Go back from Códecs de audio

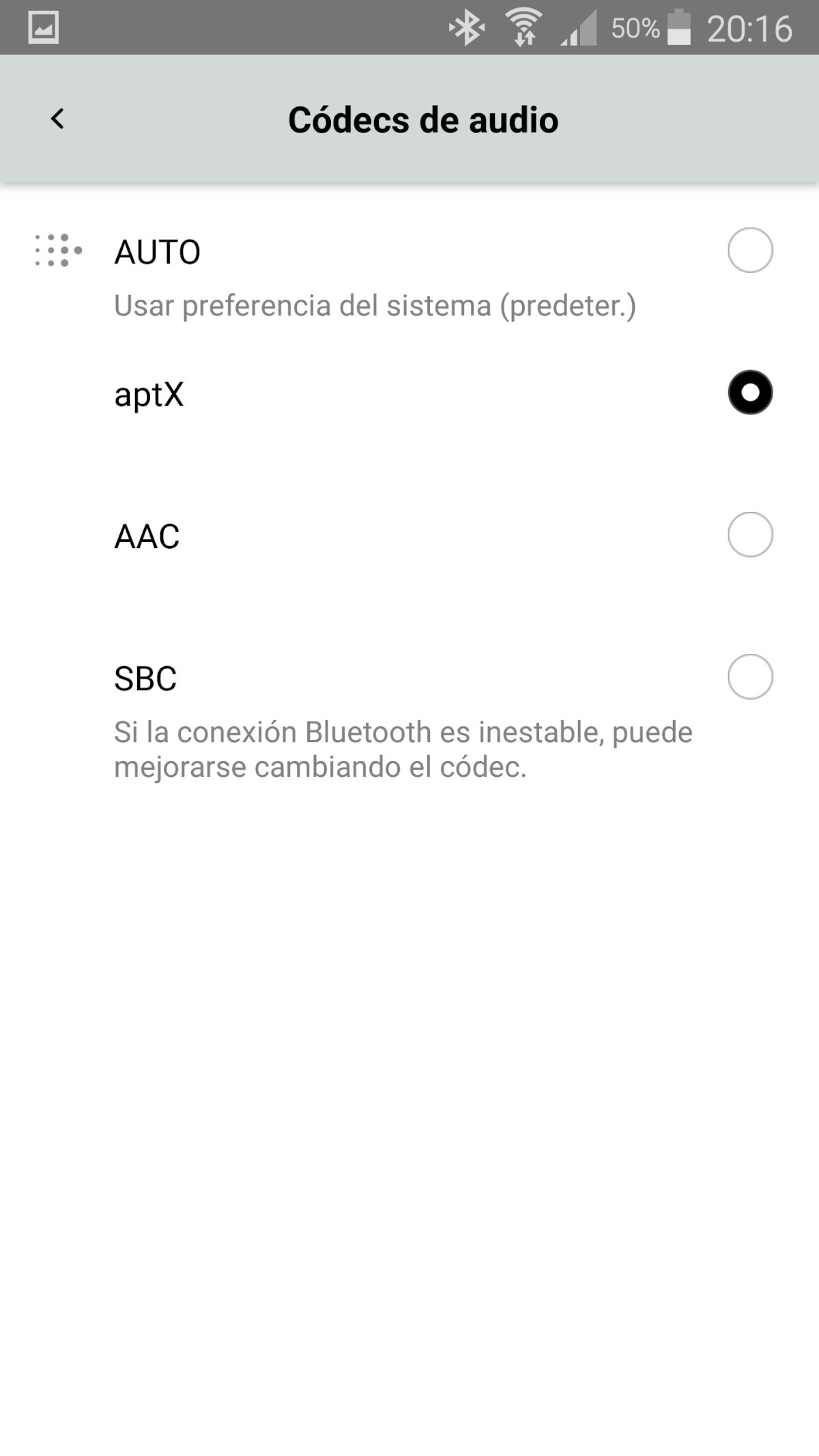pos(57,119)
